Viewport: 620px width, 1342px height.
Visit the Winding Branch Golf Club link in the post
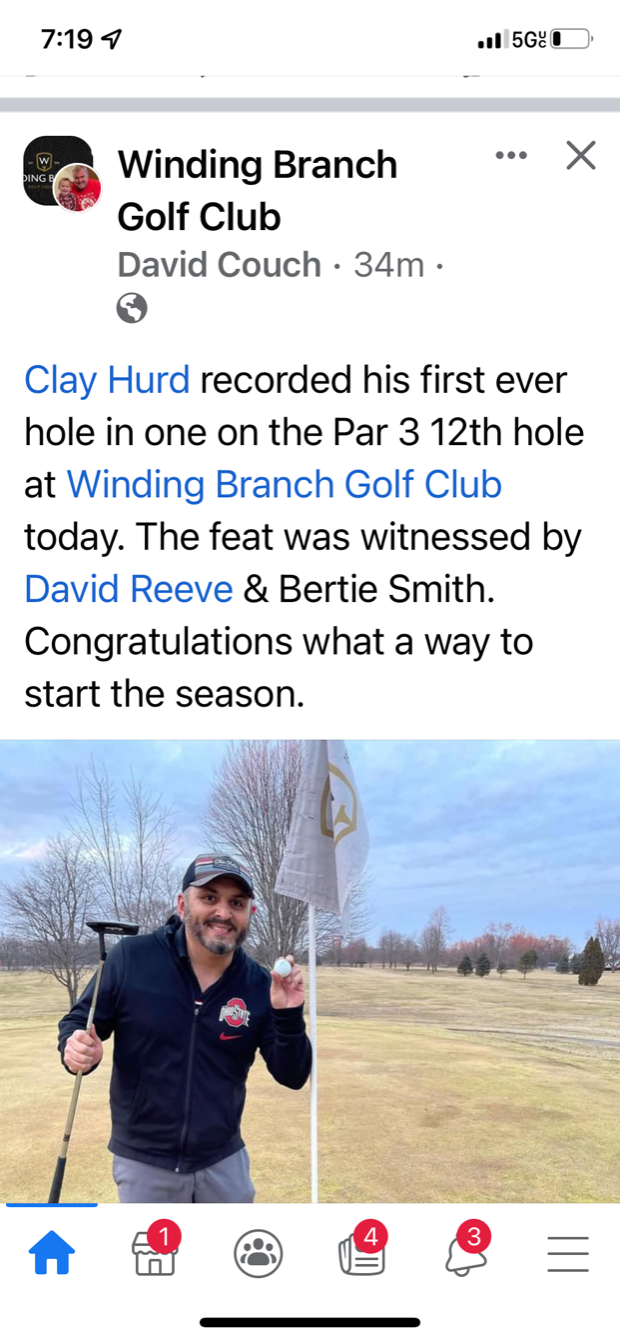tap(284, 484)
